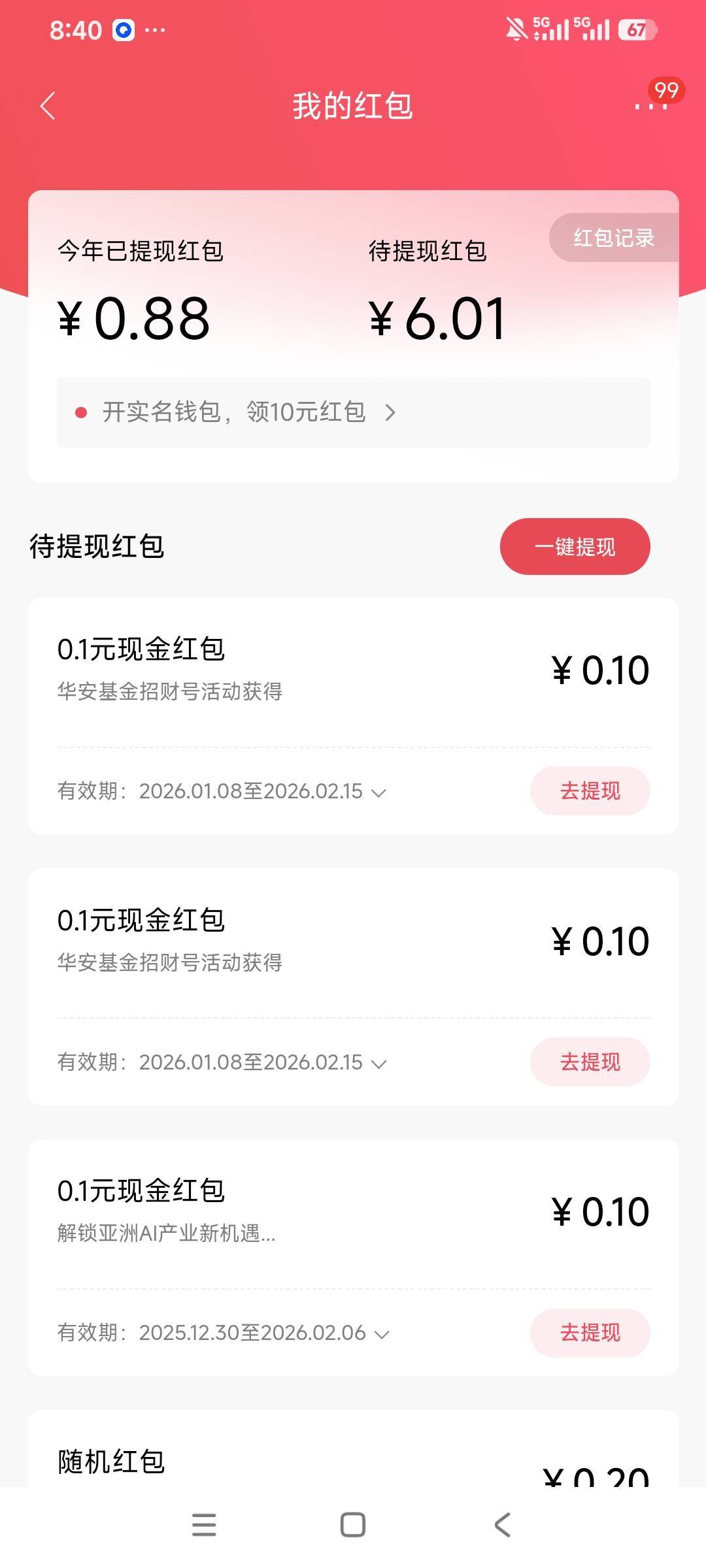The width and height of the screenshot is (706, 1568).
Task: Tap the 一键提现 button
Action: (575, 547)
